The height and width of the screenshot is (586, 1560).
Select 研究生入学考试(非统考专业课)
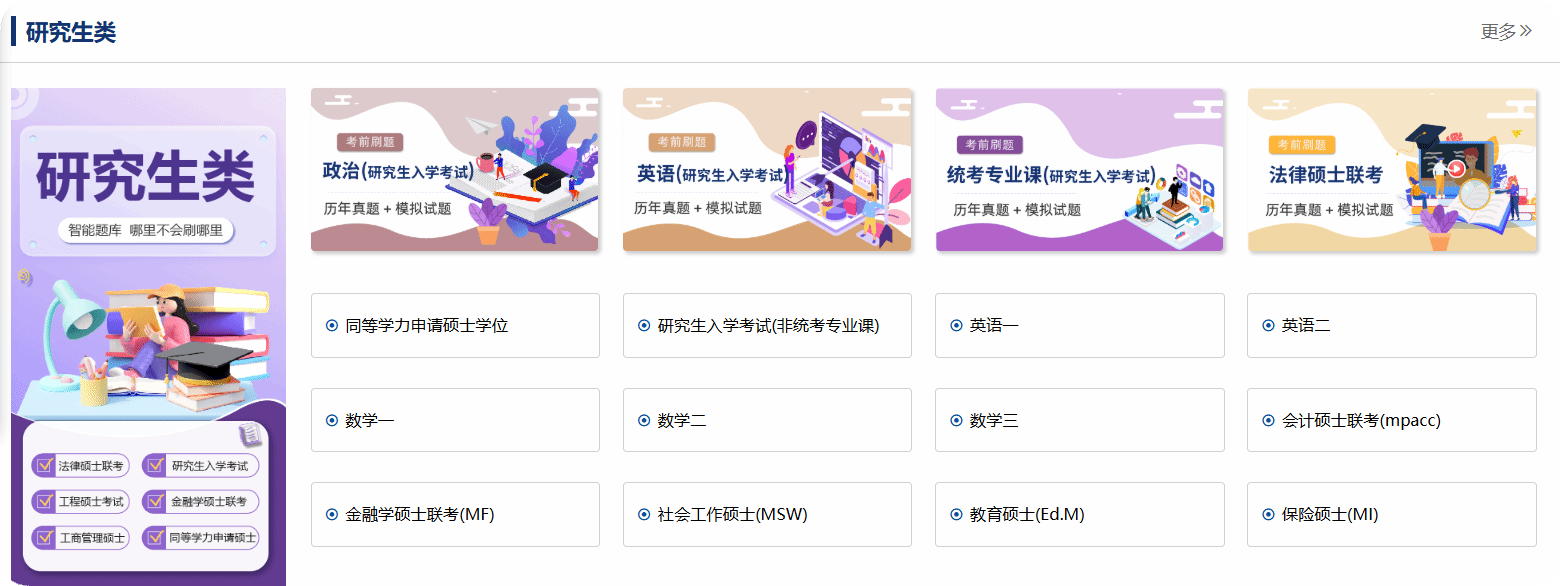coord(767,326)
